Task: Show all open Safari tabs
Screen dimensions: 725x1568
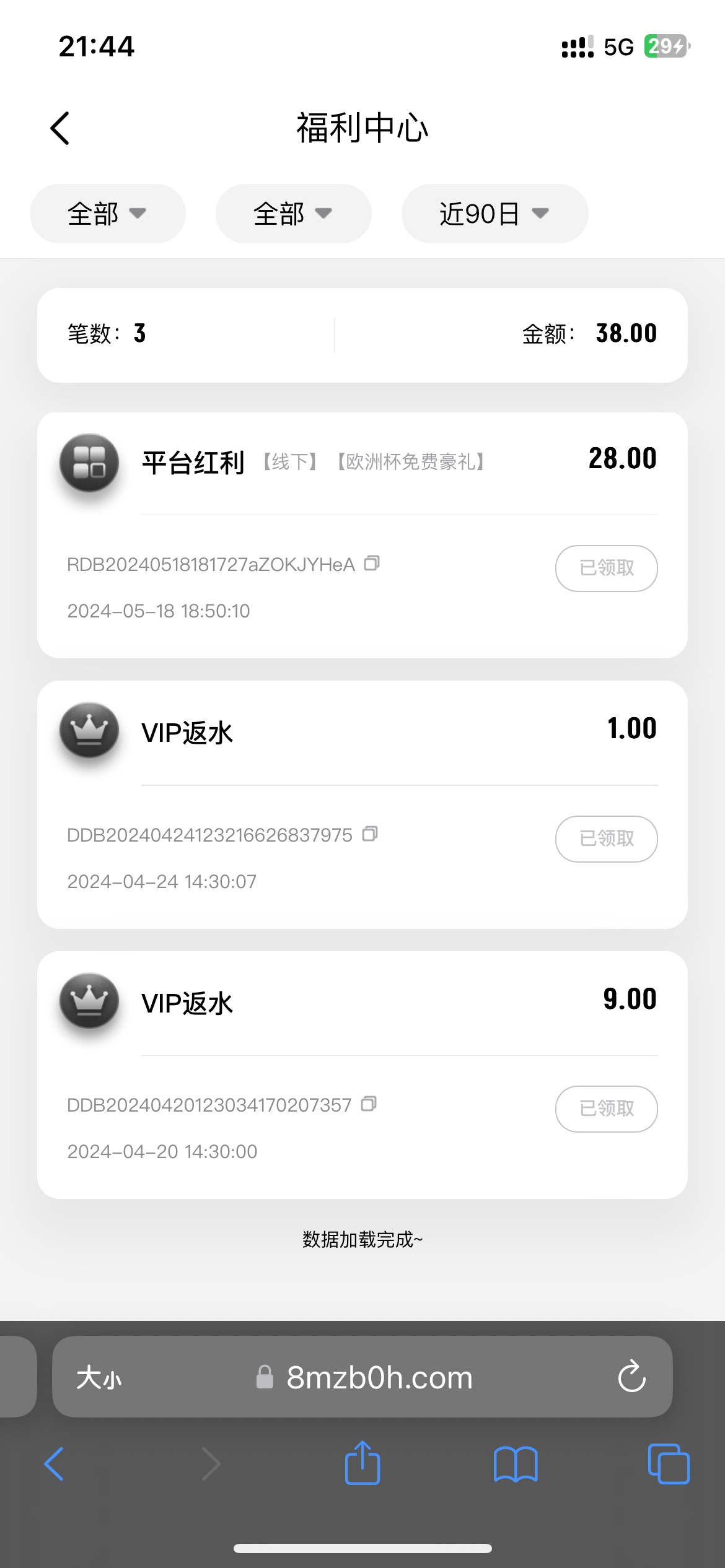Action: [x=668, y=1464]
